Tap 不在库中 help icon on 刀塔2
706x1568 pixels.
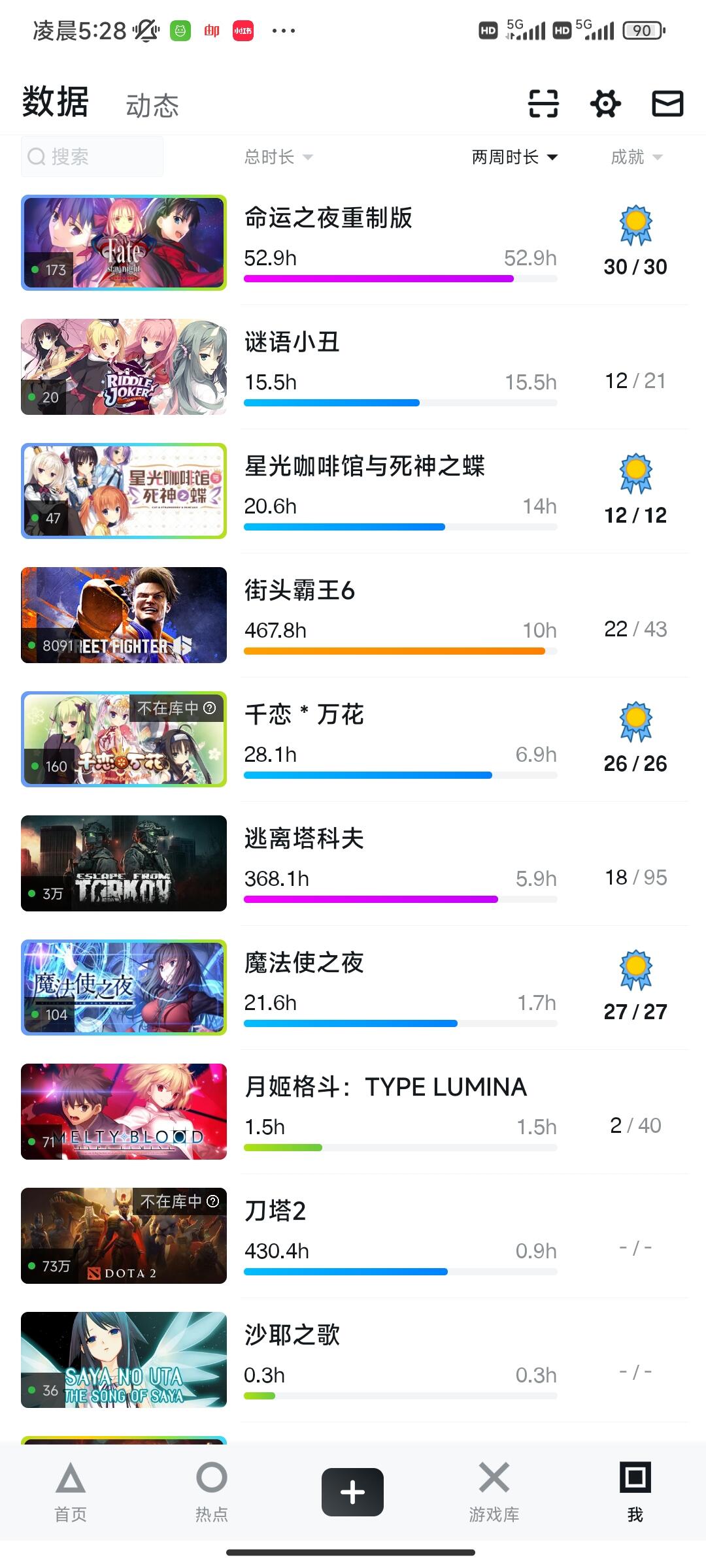(x=213, y=1201)
